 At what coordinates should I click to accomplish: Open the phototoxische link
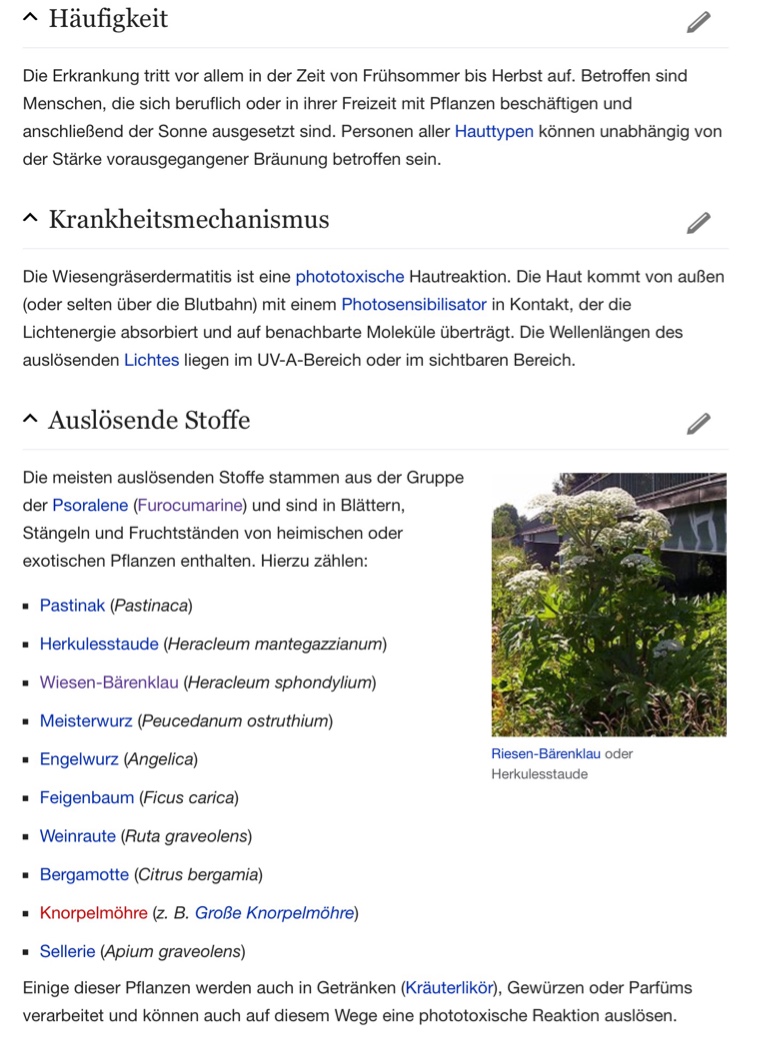click(x=349, y=276)
